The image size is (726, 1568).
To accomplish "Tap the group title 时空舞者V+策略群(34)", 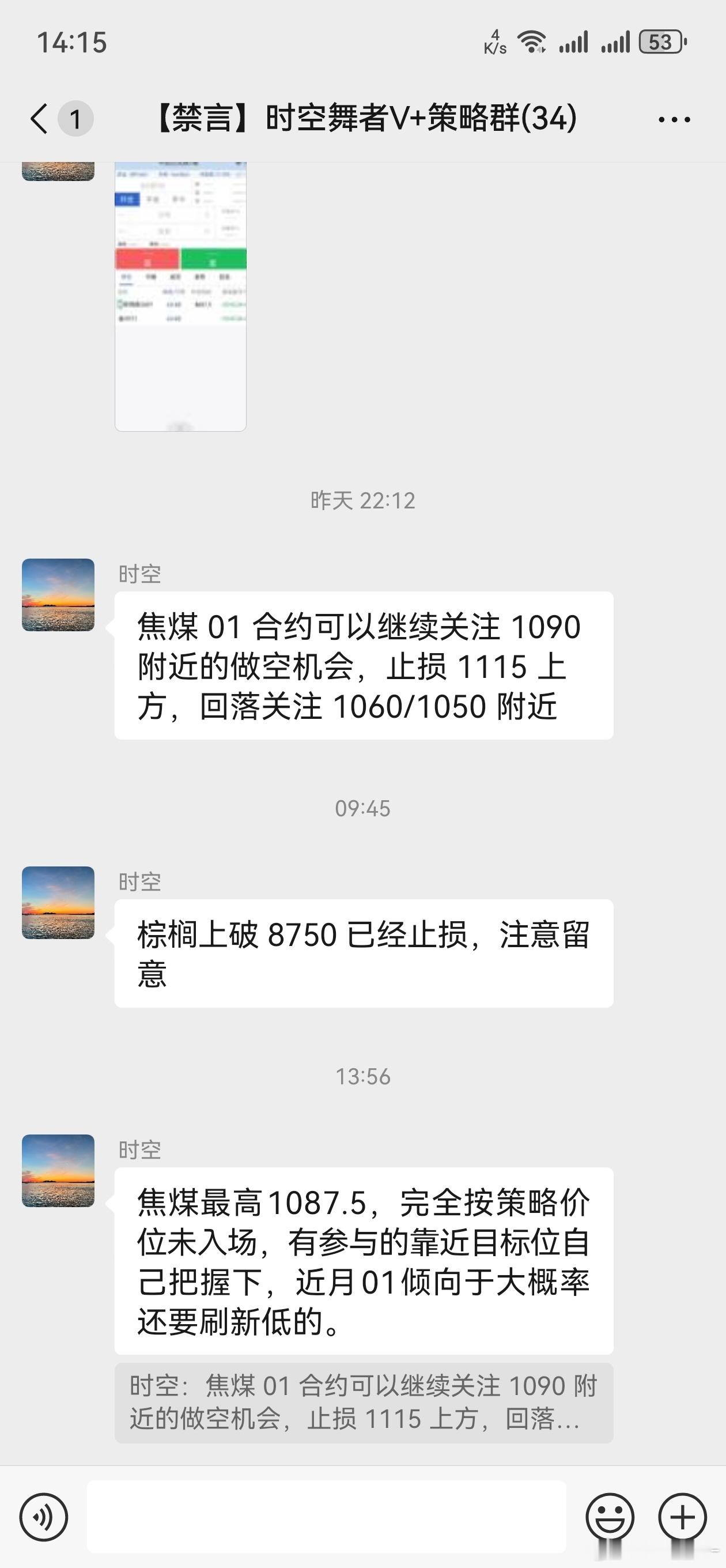I will [x=362, y=119].
